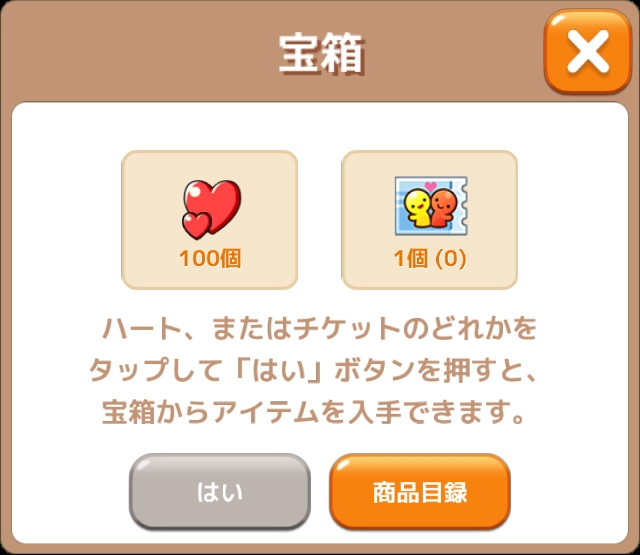Select the 1個 ticket option

tap(429, 220)
